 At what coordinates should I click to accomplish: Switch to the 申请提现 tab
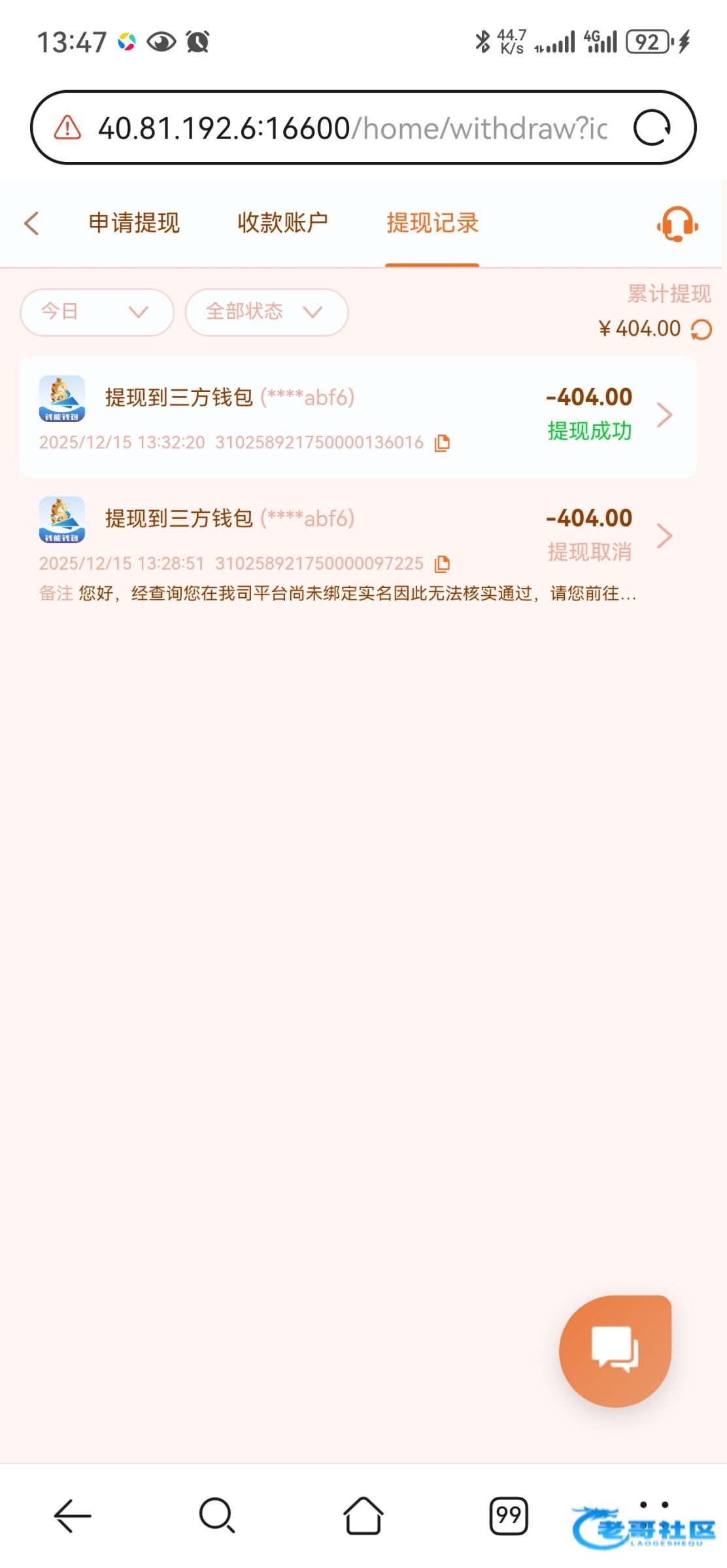[134, 223]
